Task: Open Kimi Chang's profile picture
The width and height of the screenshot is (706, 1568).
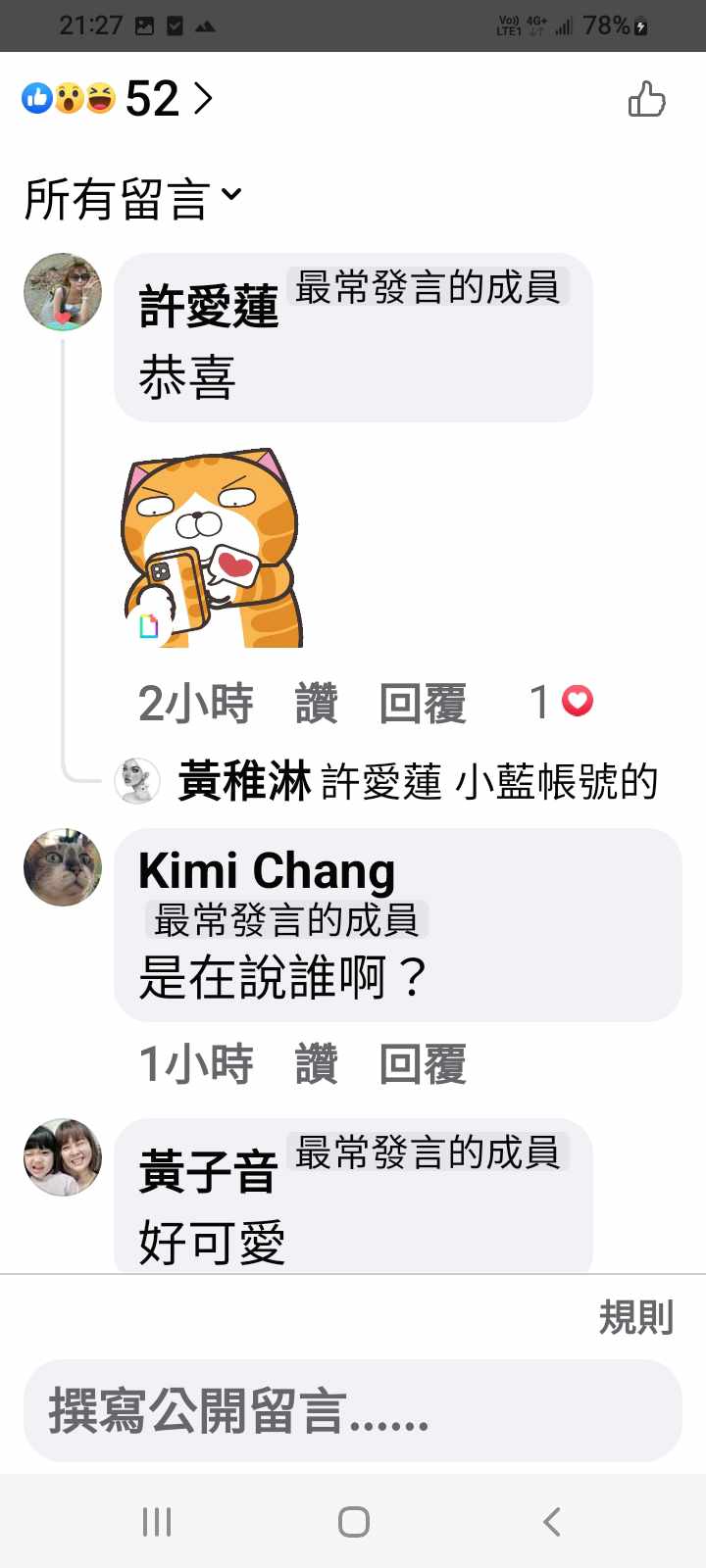Action: coord(63,867)
